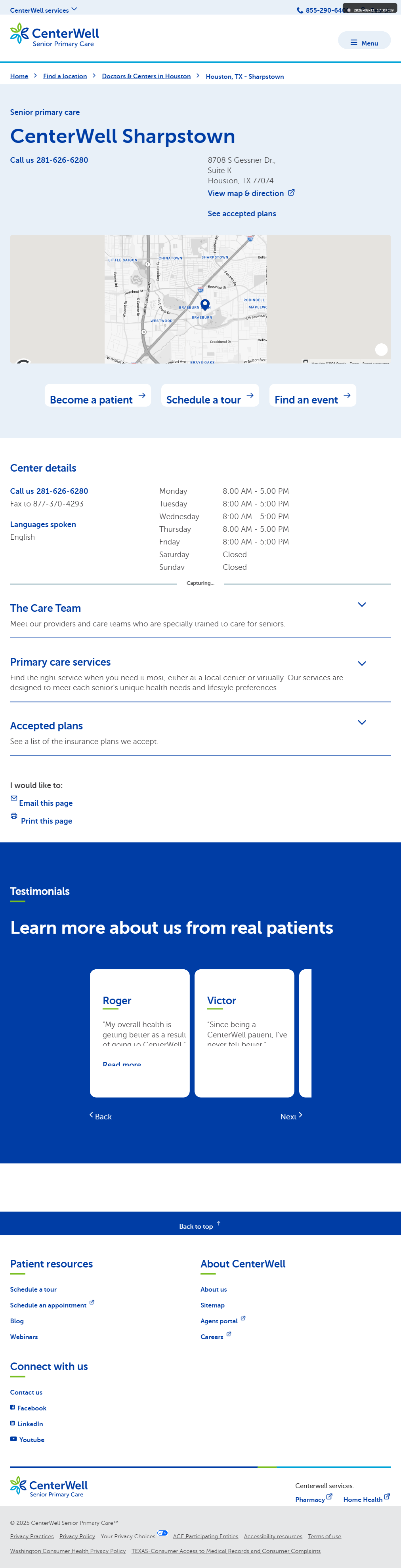
Task: Open the Menu button
Action: tap(365, 41)
